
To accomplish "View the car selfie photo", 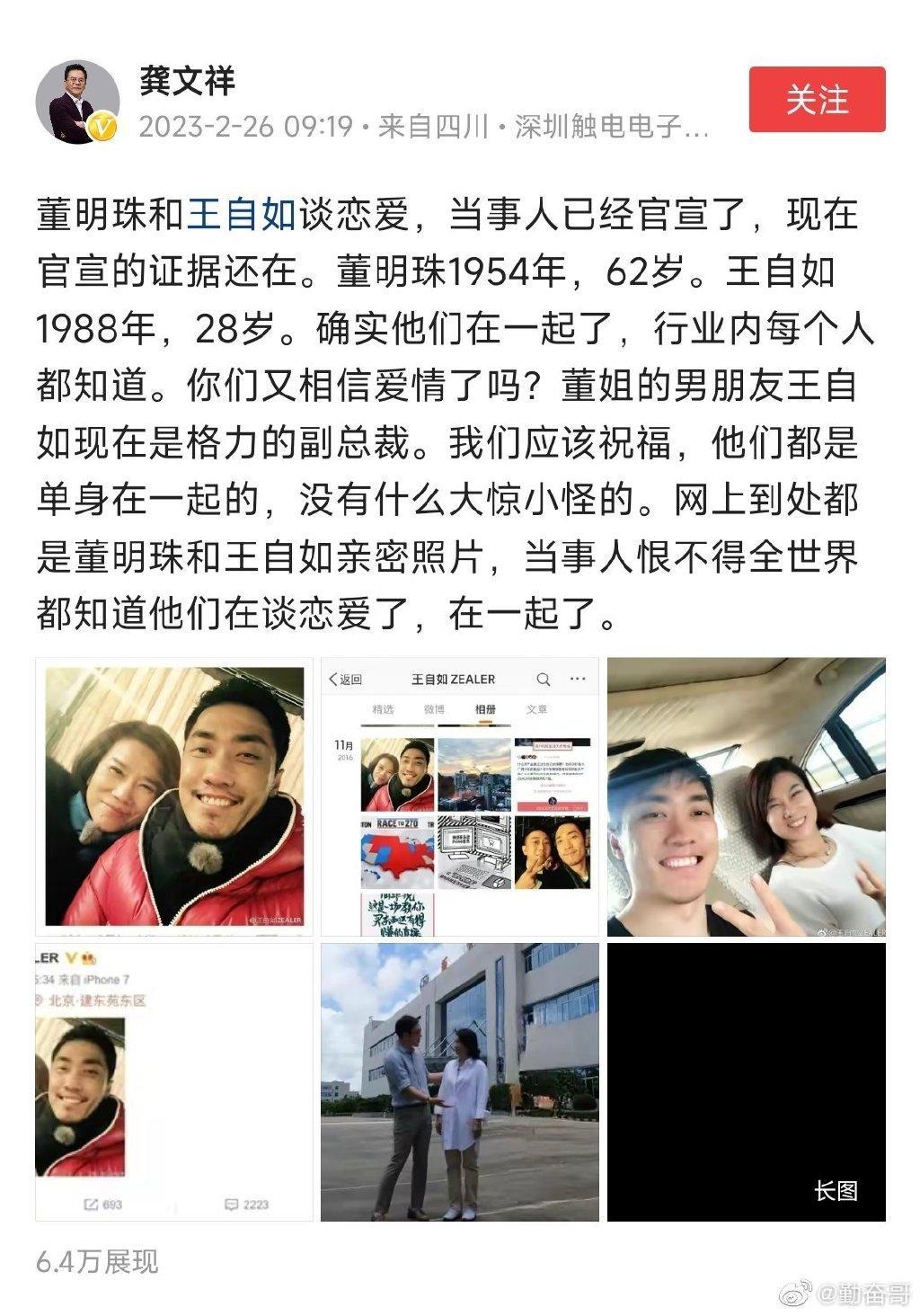I will click(746, 796).
